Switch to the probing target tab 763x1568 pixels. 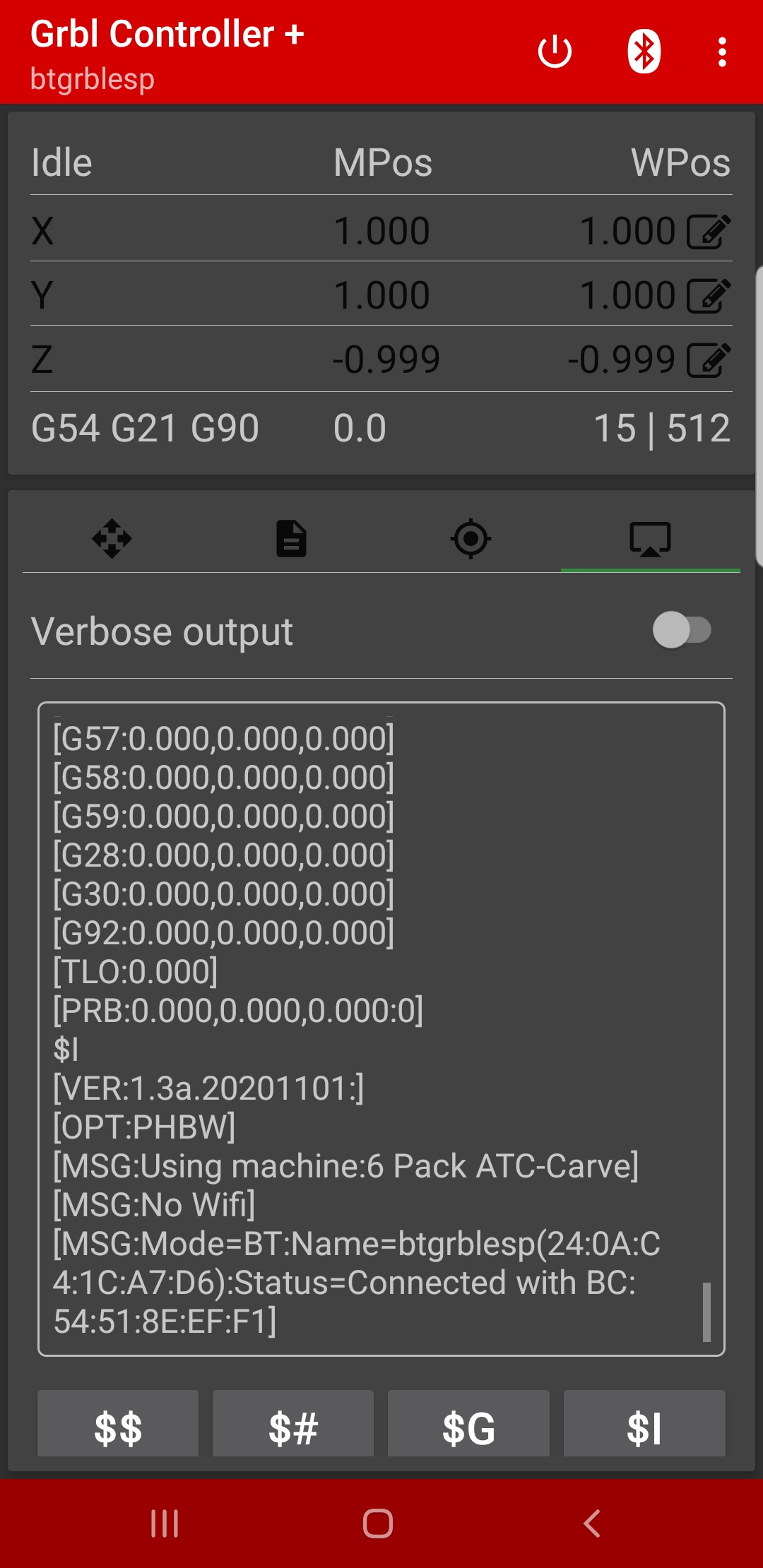471,539
